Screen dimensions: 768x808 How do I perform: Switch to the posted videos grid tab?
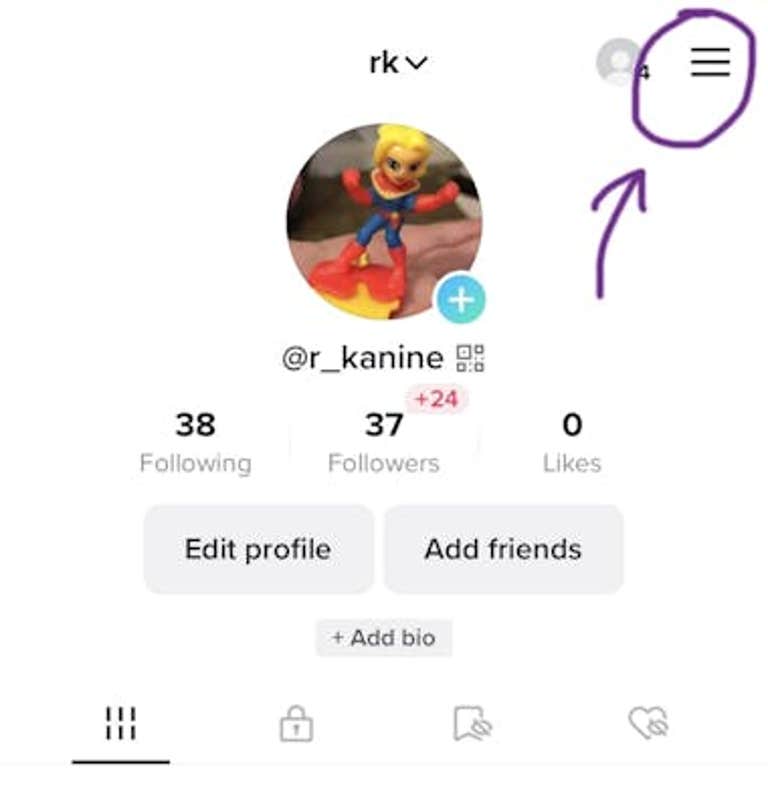pos(120,723)
